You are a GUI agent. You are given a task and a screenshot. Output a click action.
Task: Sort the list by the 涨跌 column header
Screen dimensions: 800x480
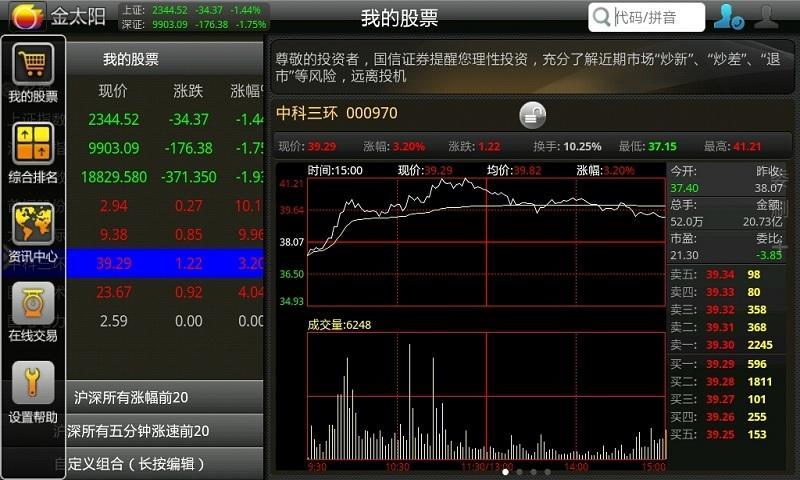188,91
